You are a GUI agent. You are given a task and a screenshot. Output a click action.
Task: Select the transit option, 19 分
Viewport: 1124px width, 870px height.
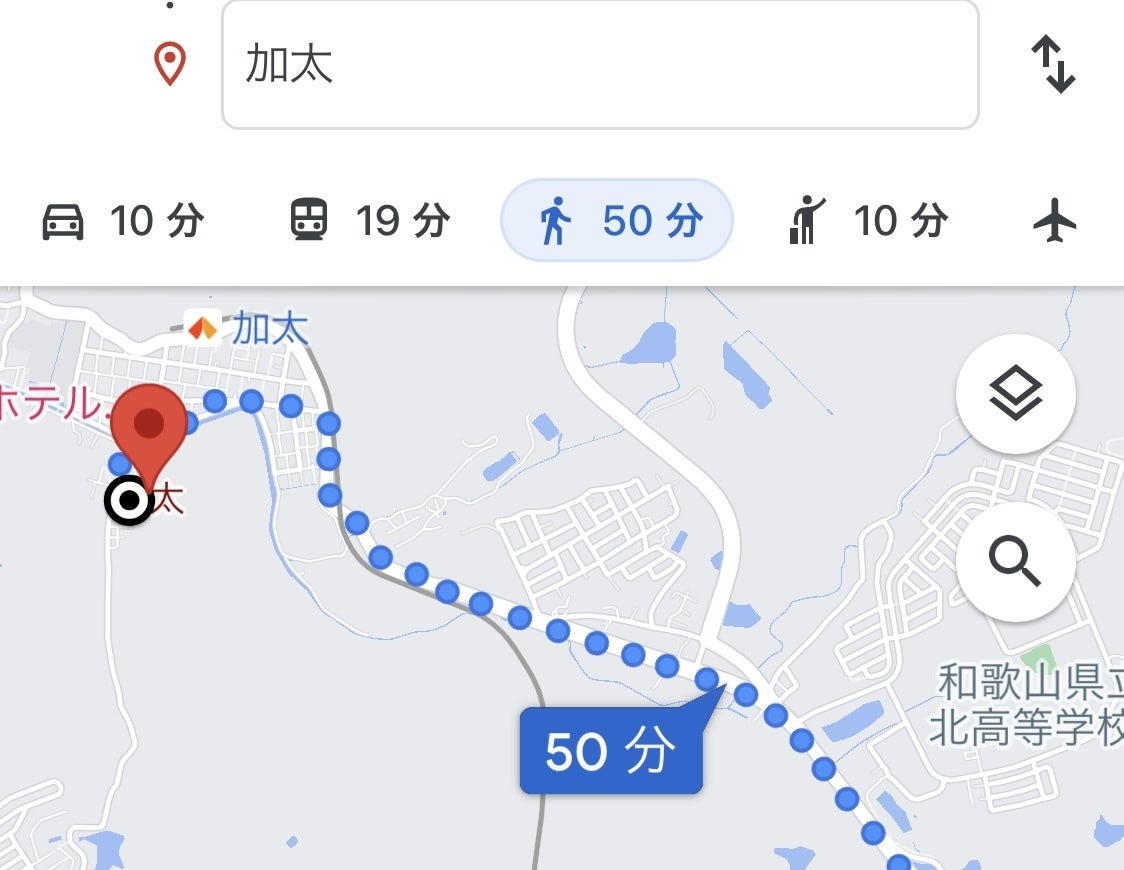point(369,220)
